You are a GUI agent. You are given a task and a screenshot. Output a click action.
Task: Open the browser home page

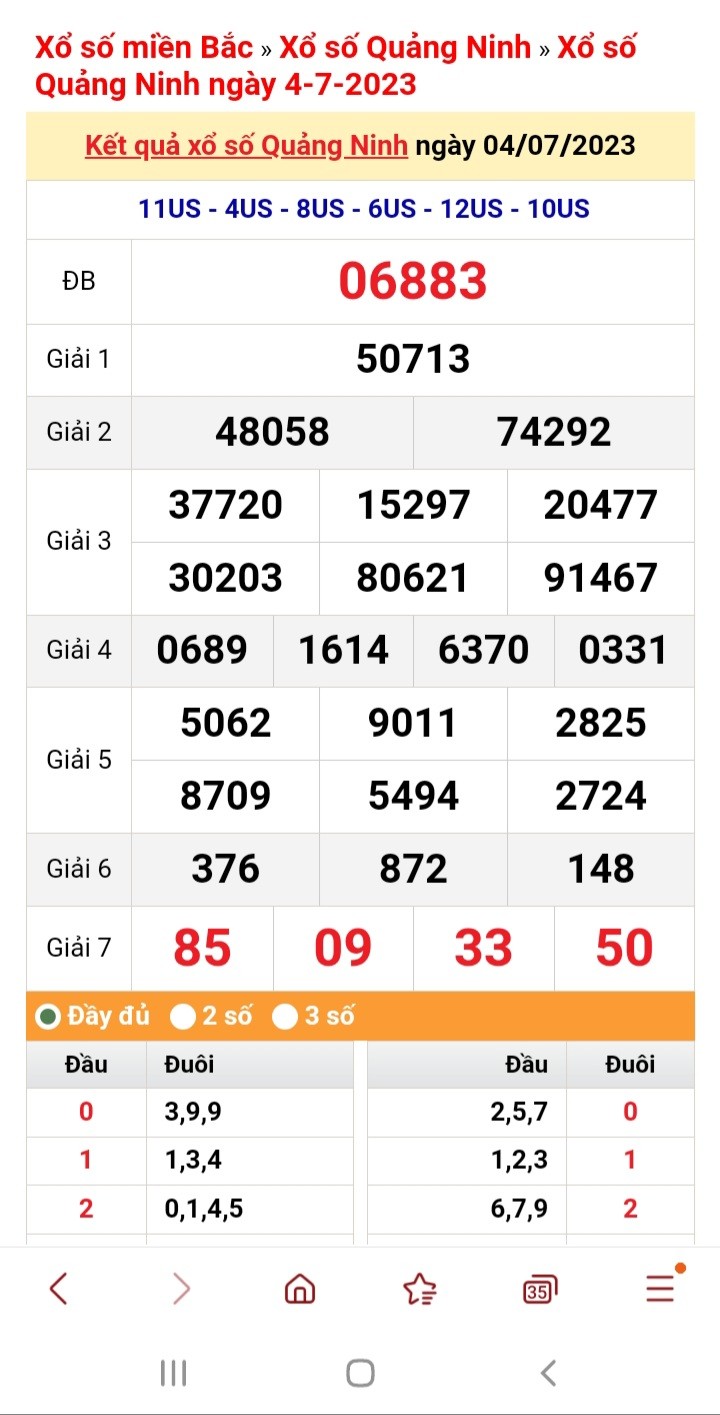[x=299, y=1290]
